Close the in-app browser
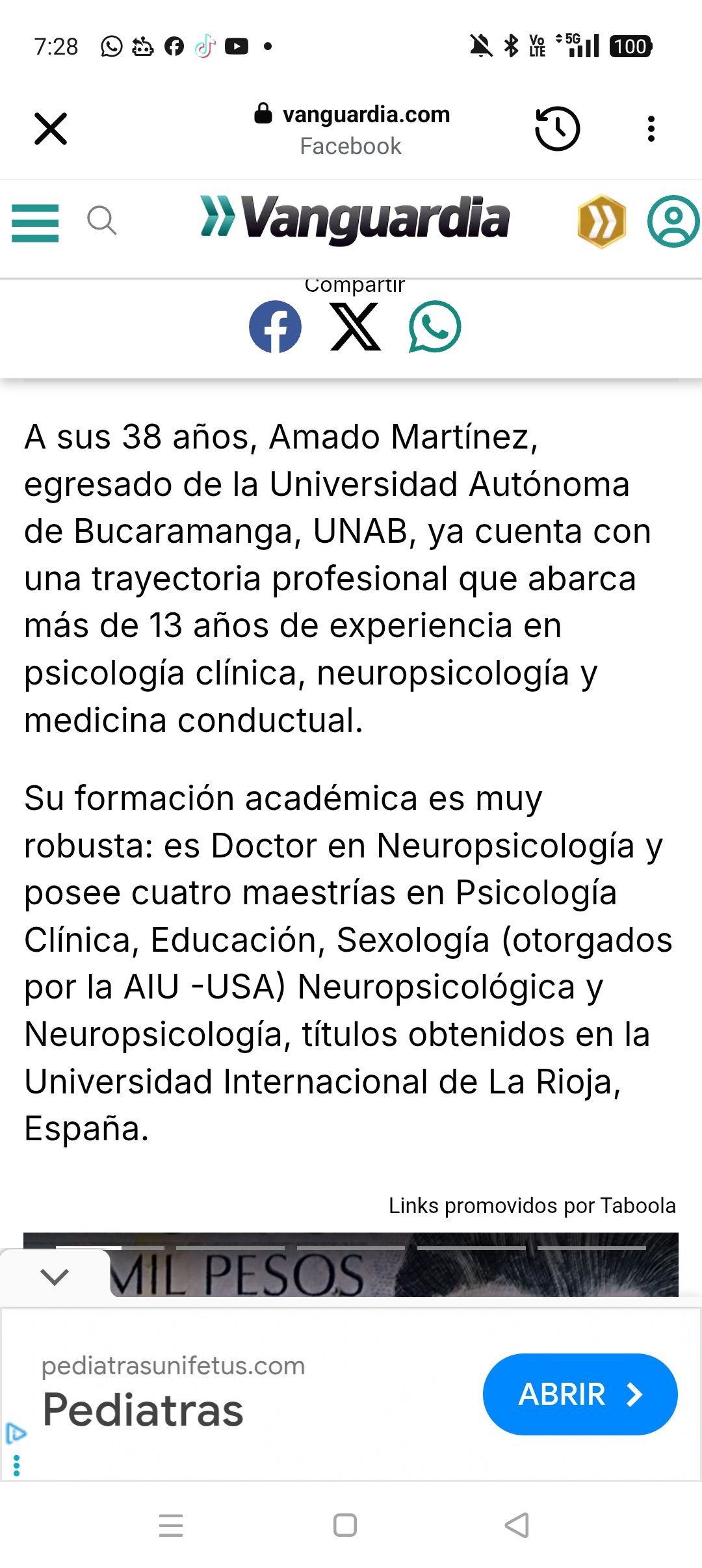The height and width of the screenshot is (1568, 702). (x=51, y=129)
